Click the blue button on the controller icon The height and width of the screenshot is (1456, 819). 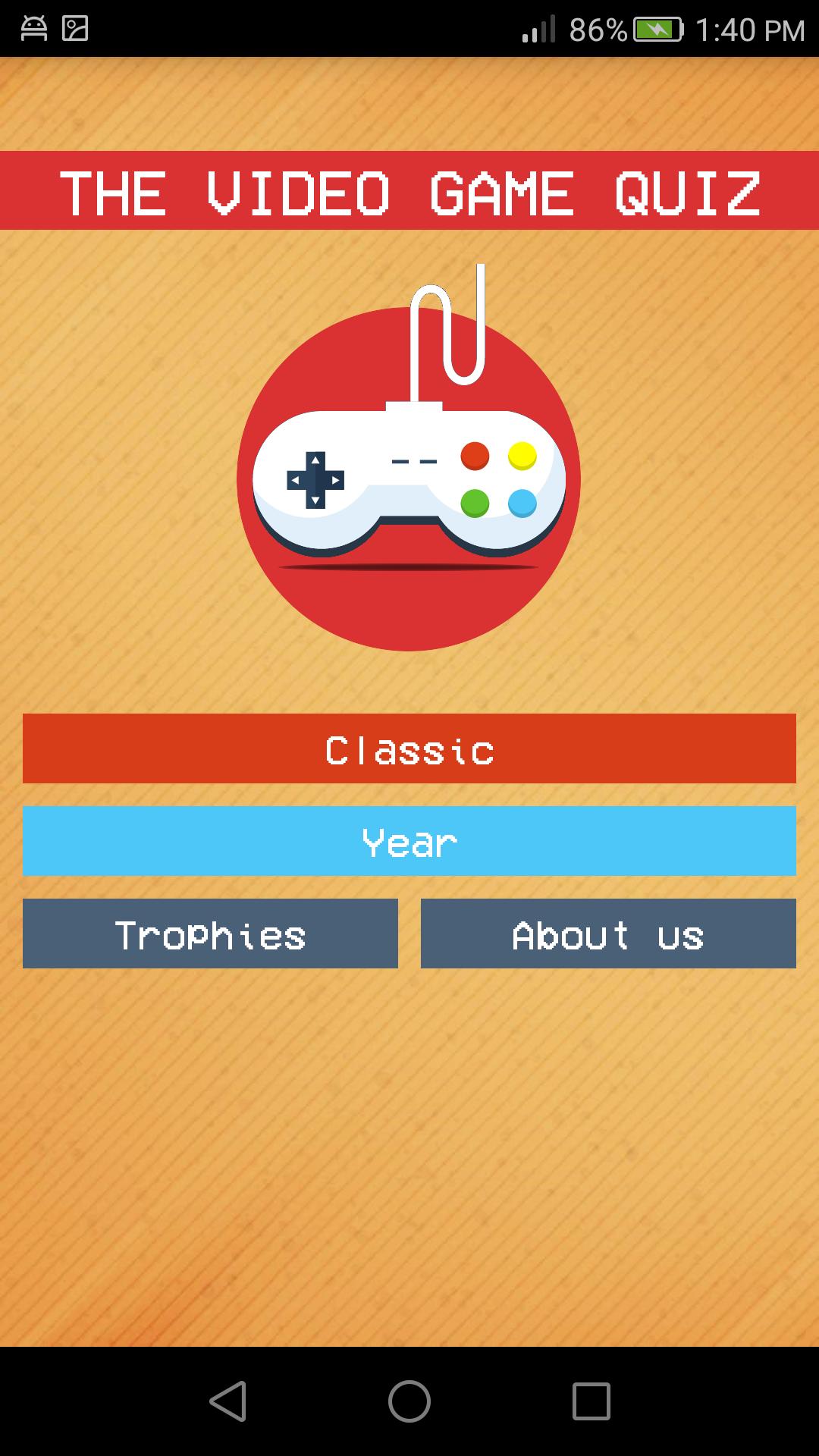(x=522, y=502)
